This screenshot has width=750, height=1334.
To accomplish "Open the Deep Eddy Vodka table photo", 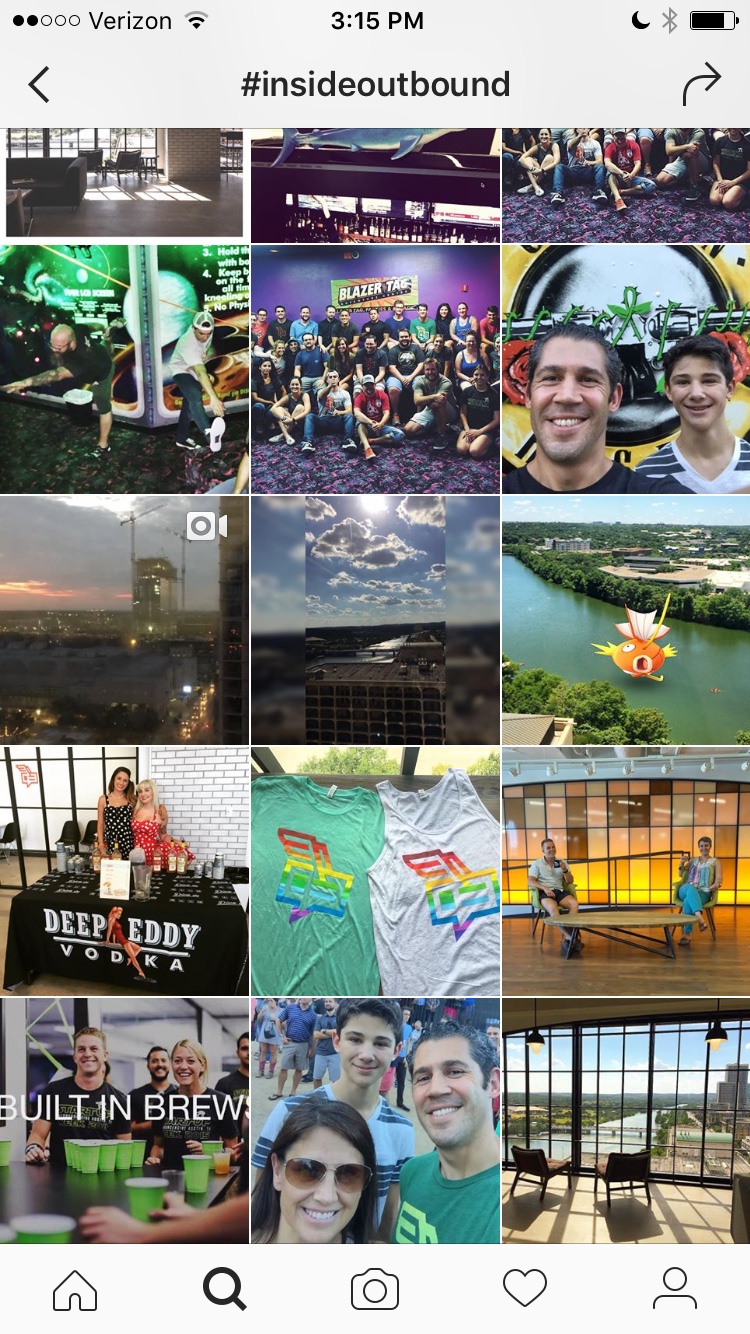I will pyautogui.click(x=124, y=870).
